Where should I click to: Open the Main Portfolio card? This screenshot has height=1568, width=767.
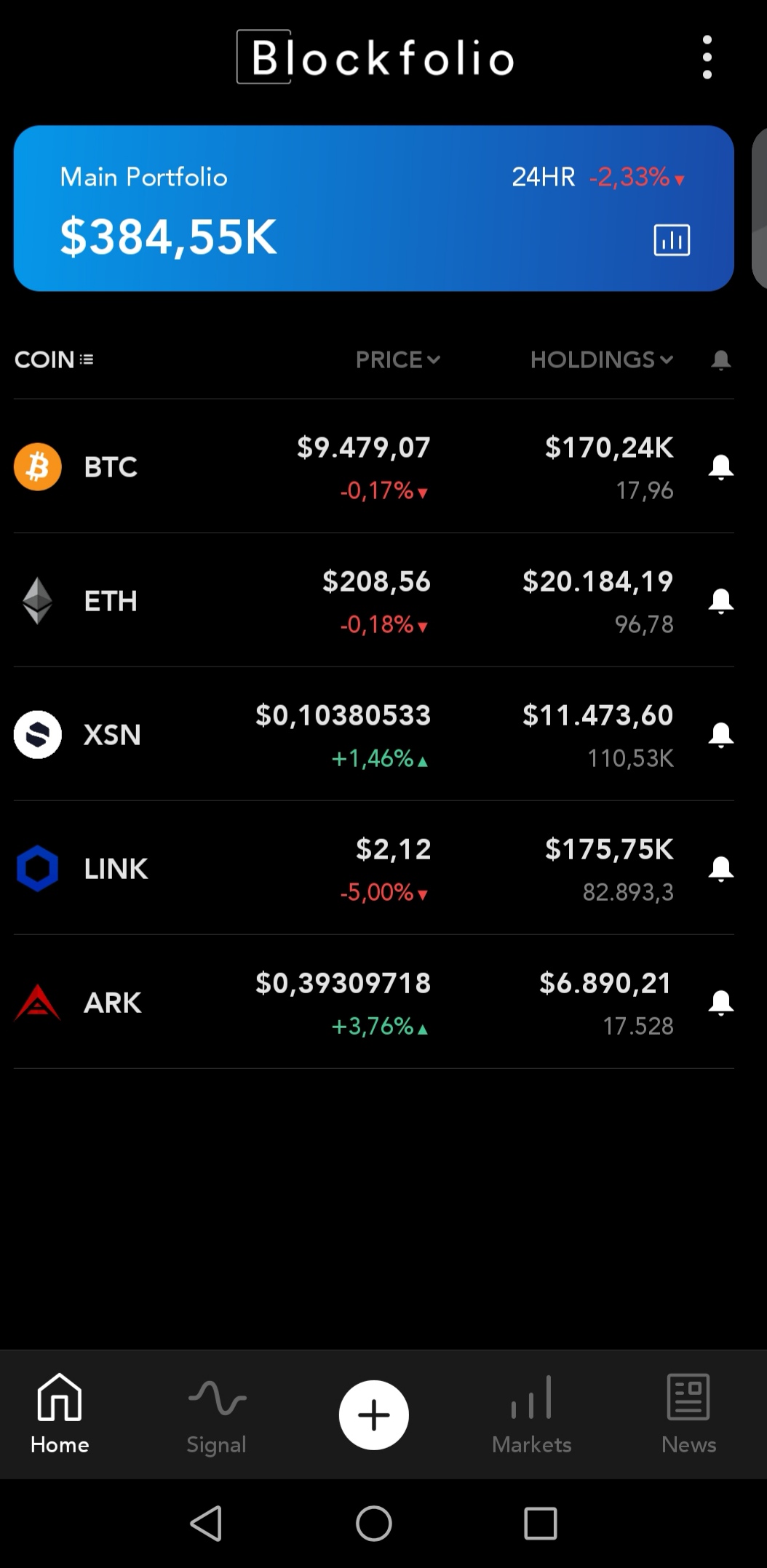pyautogui.click(x=373, y=209)
